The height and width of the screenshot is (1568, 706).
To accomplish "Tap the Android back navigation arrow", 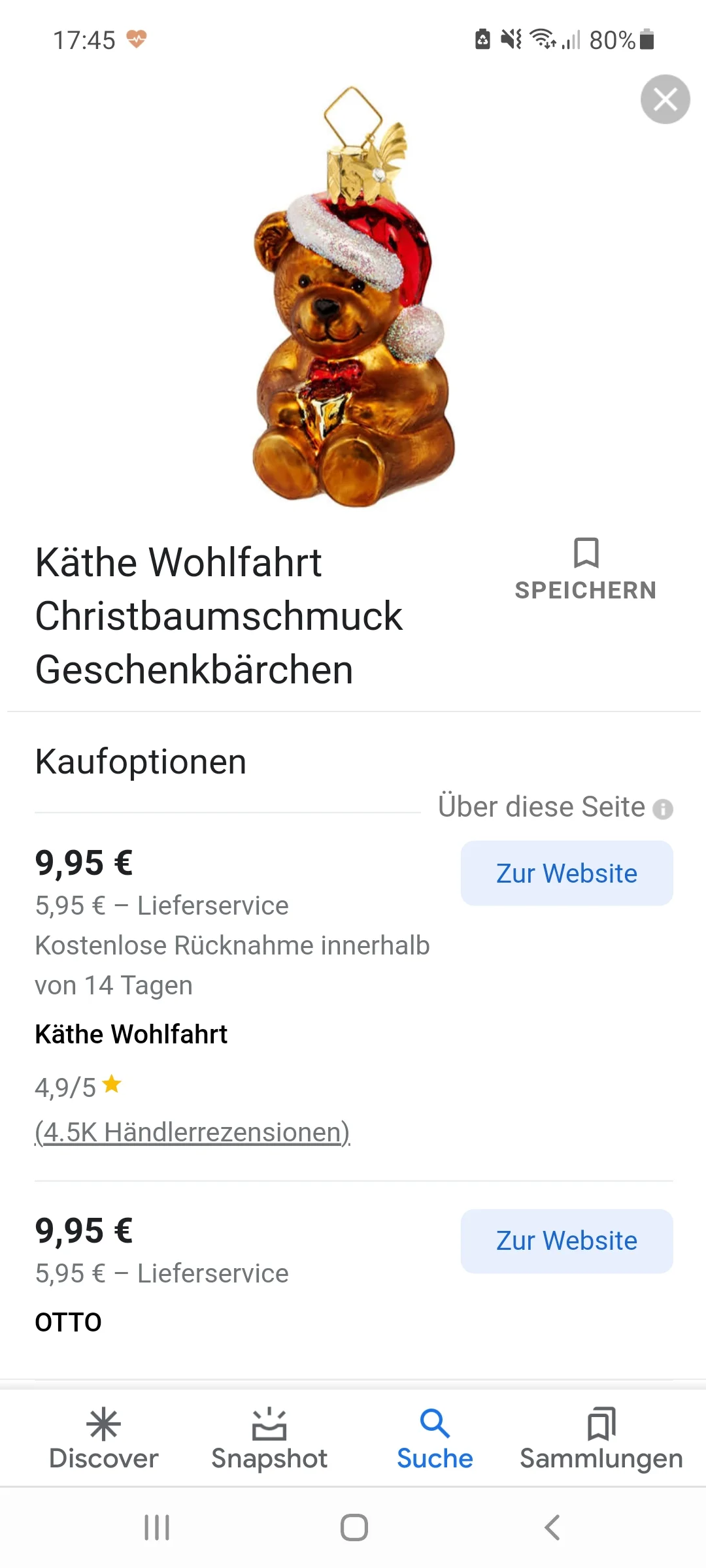I will [549, 1527].
